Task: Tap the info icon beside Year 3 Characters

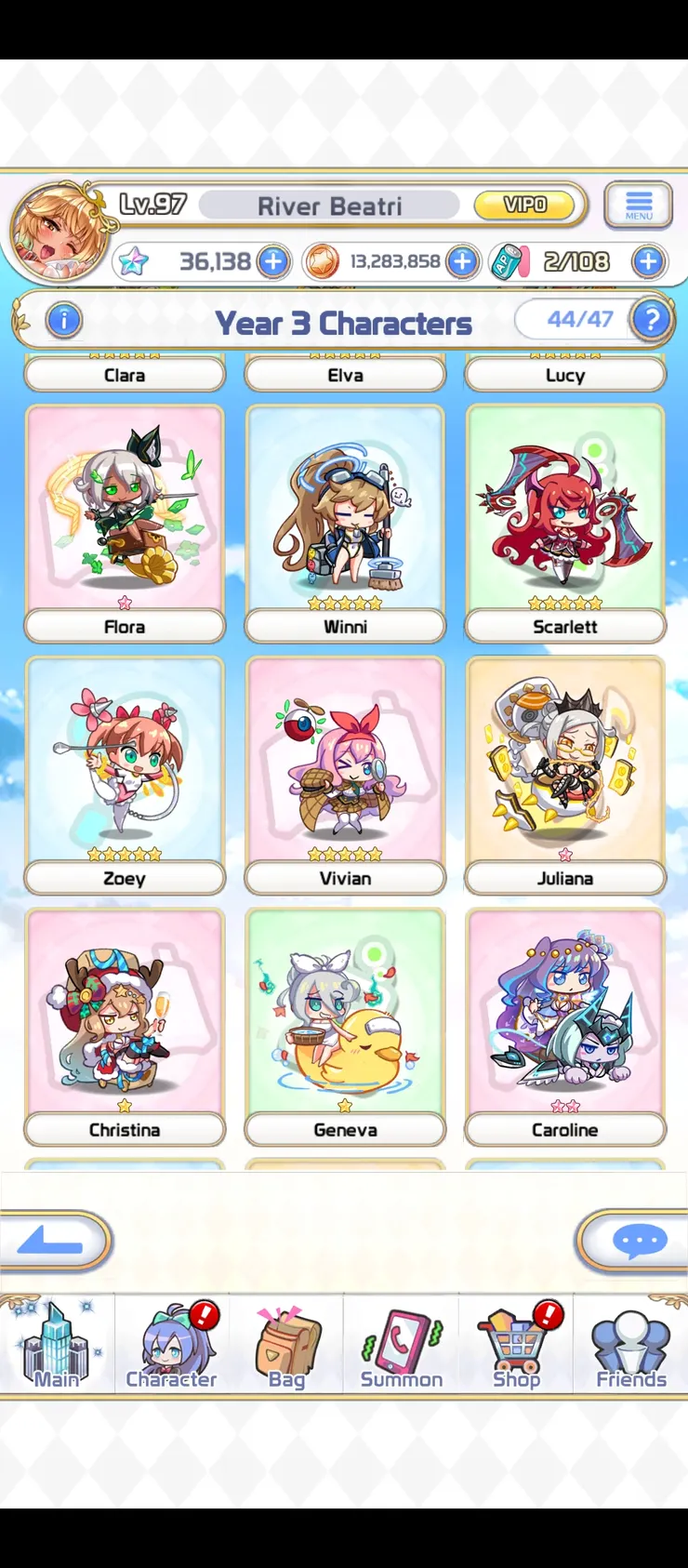Action: click(x=63, y=321)
